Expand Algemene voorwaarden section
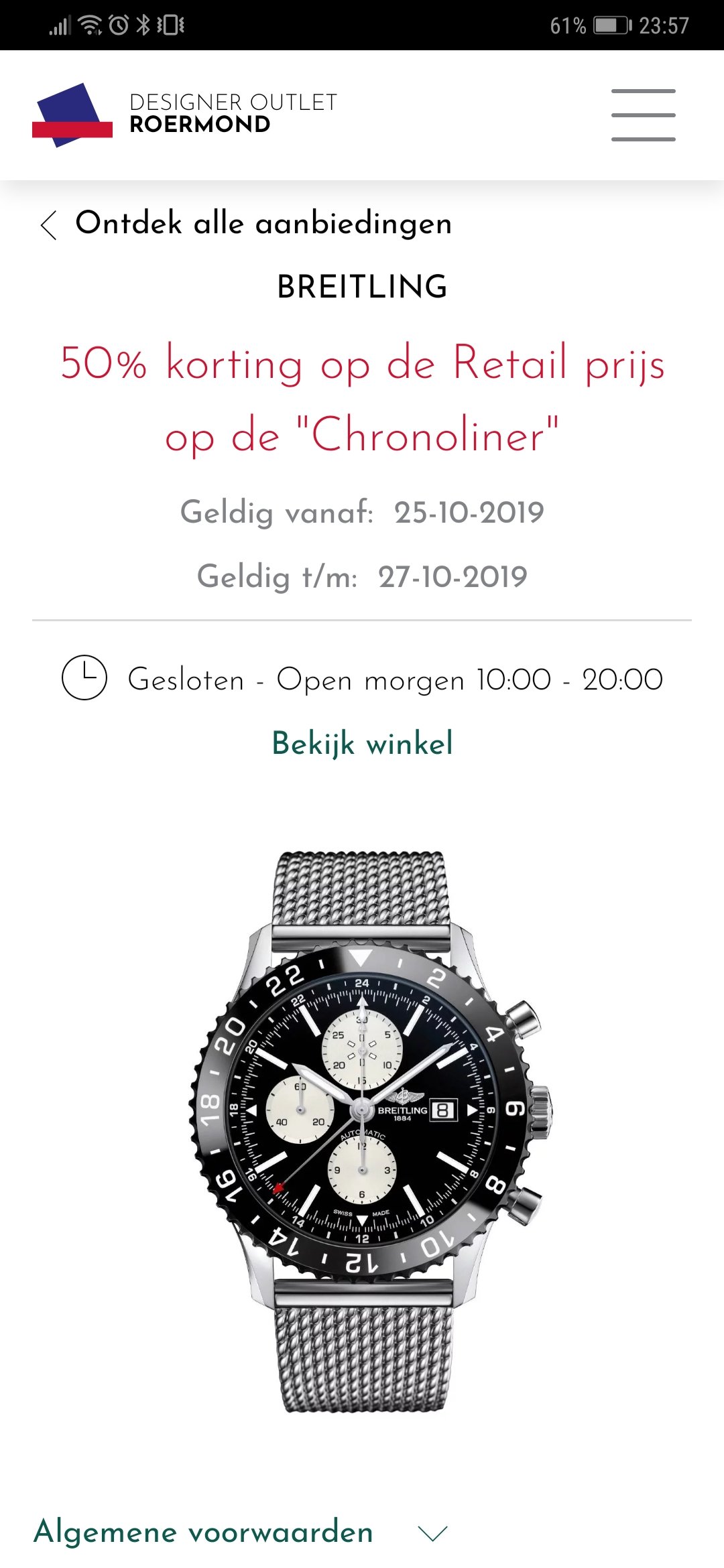724x1568 pixels. pyautogui.click(x=240, y=1532)
